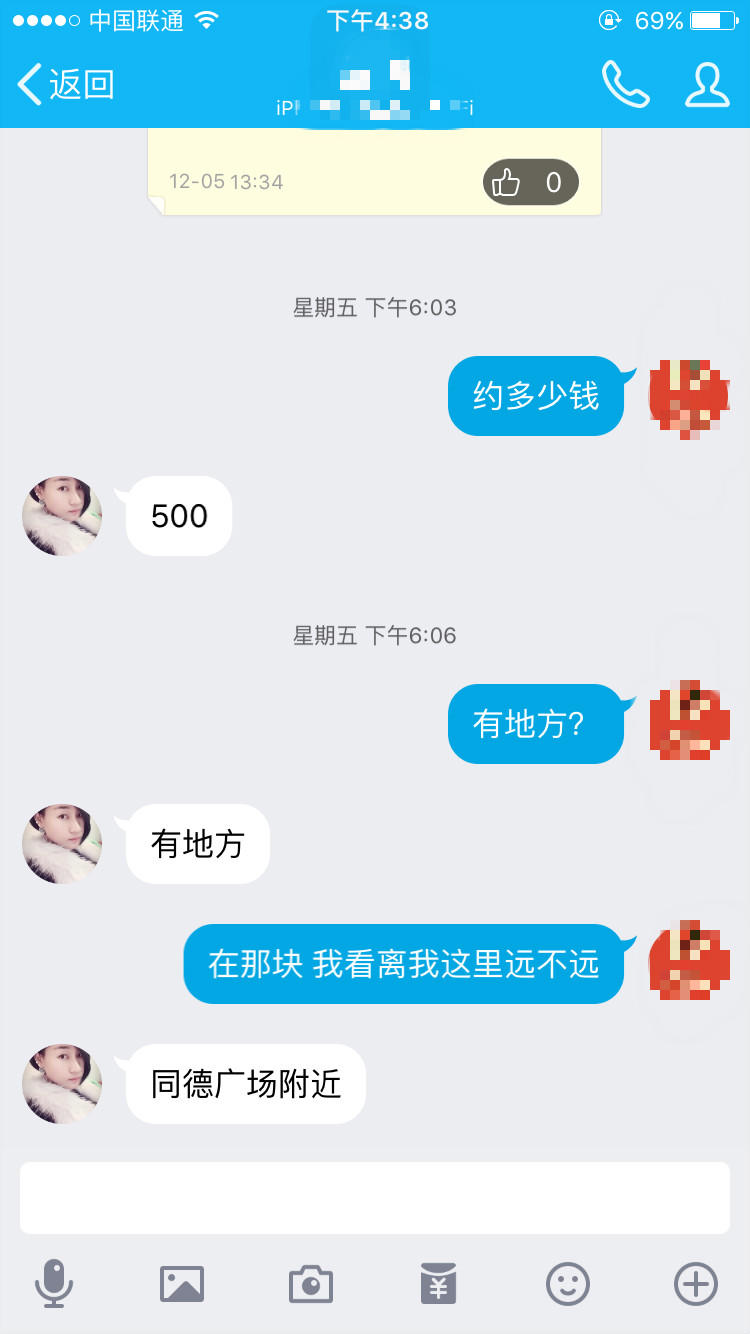Screen dimensions: 750x1334
Task: Tap the sender's avatar beside the 500 message
Action: (x=62, y=516)
